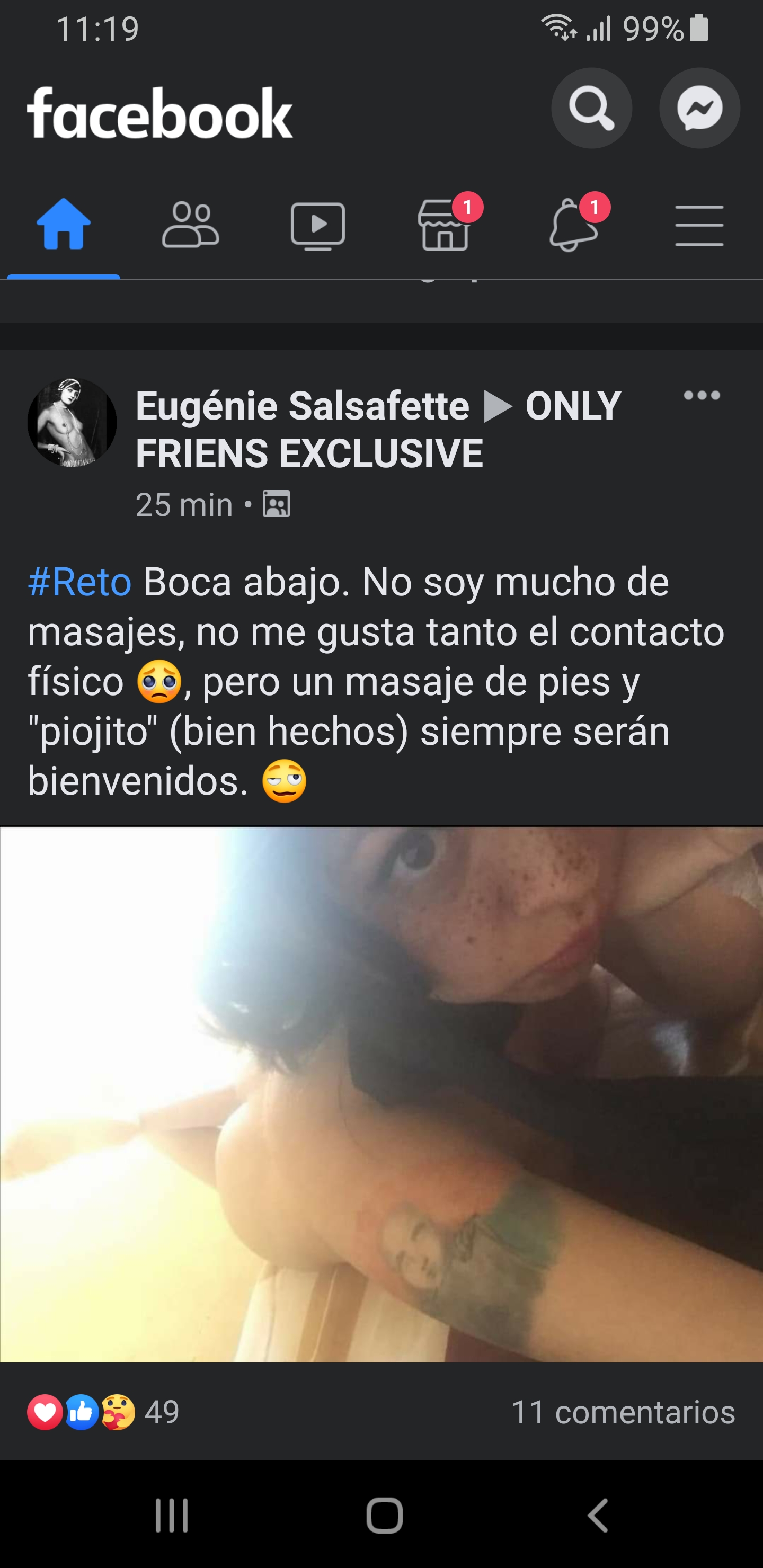The image size is (763, 1568).
Task: Open the notifications bell tab
Action: 572,226
